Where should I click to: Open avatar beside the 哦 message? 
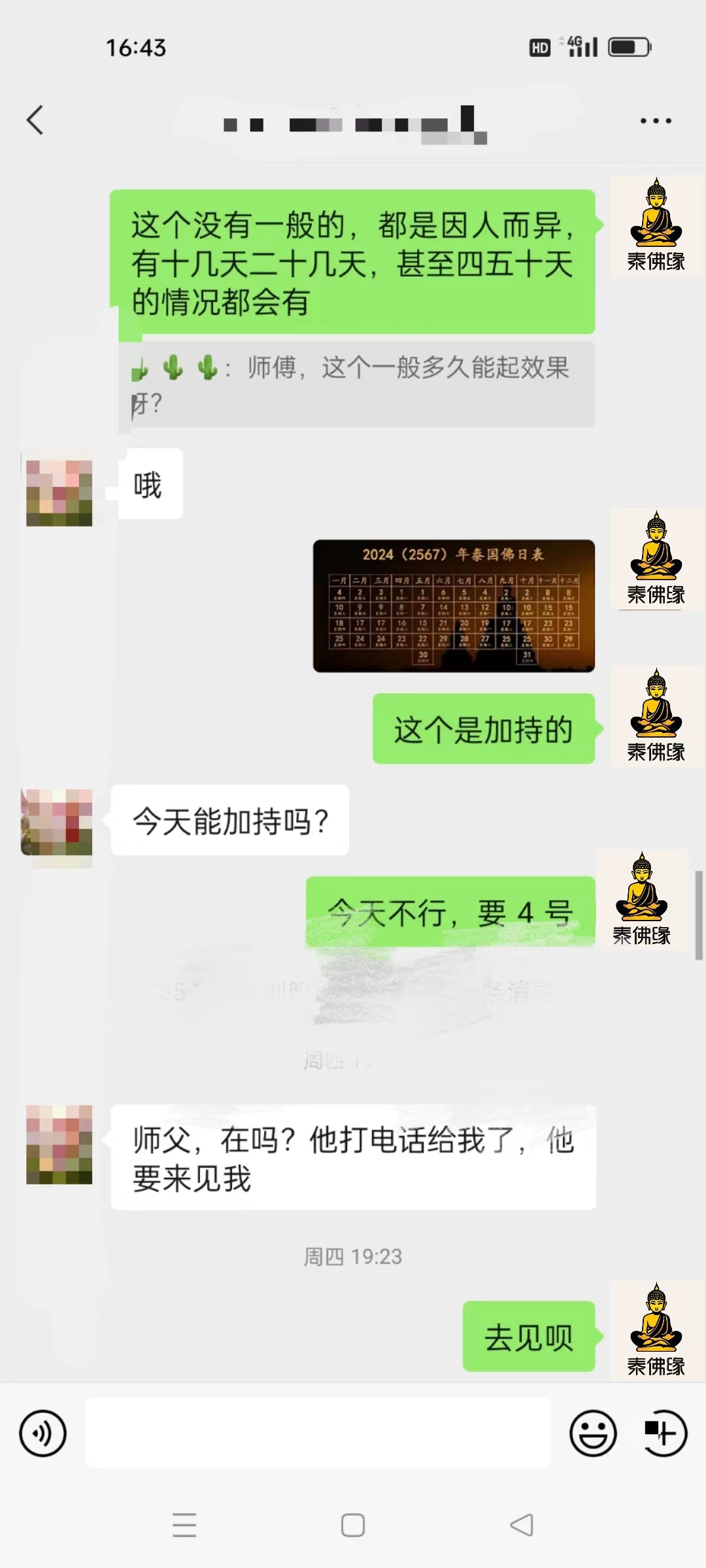59,493
